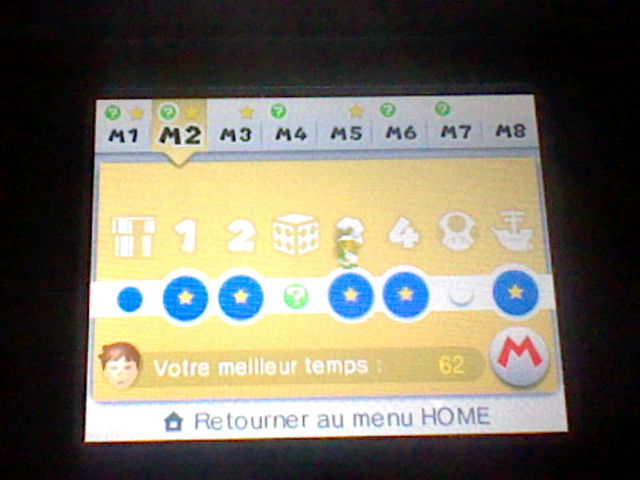Open the M5 world tab
This screenshot has width=640, height=480.
(346, 134)
